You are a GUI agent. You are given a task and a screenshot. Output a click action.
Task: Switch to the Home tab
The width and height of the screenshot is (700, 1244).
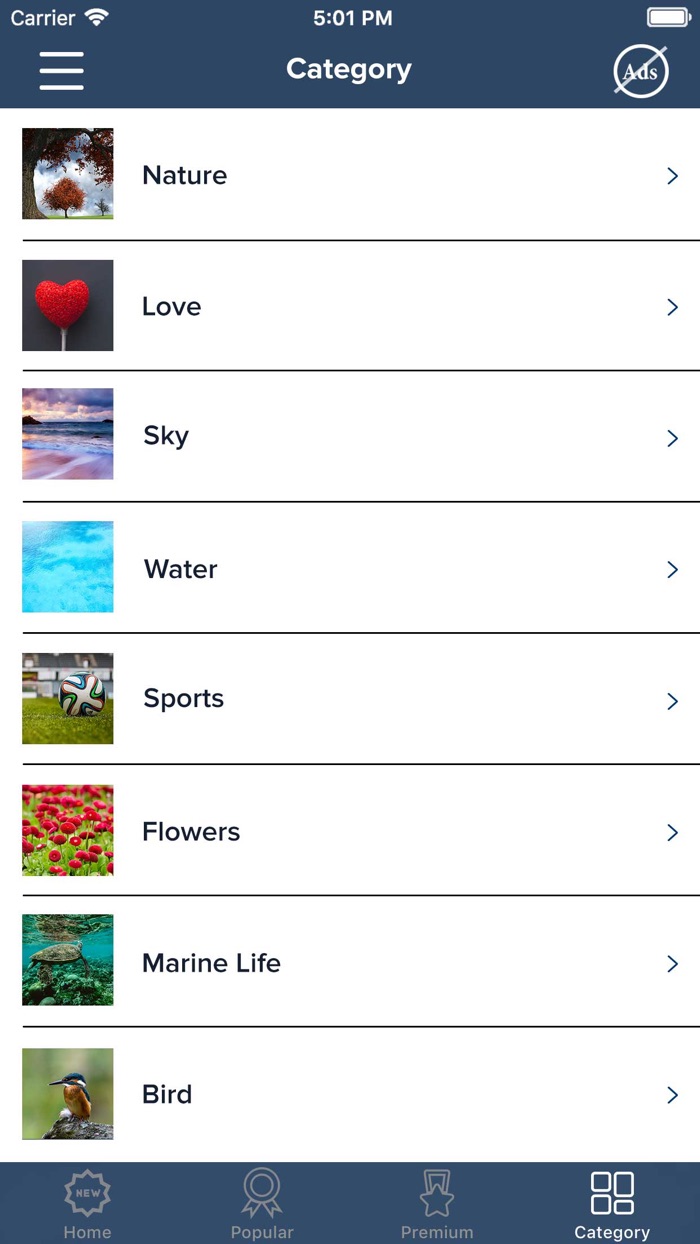click(87, 1204)
